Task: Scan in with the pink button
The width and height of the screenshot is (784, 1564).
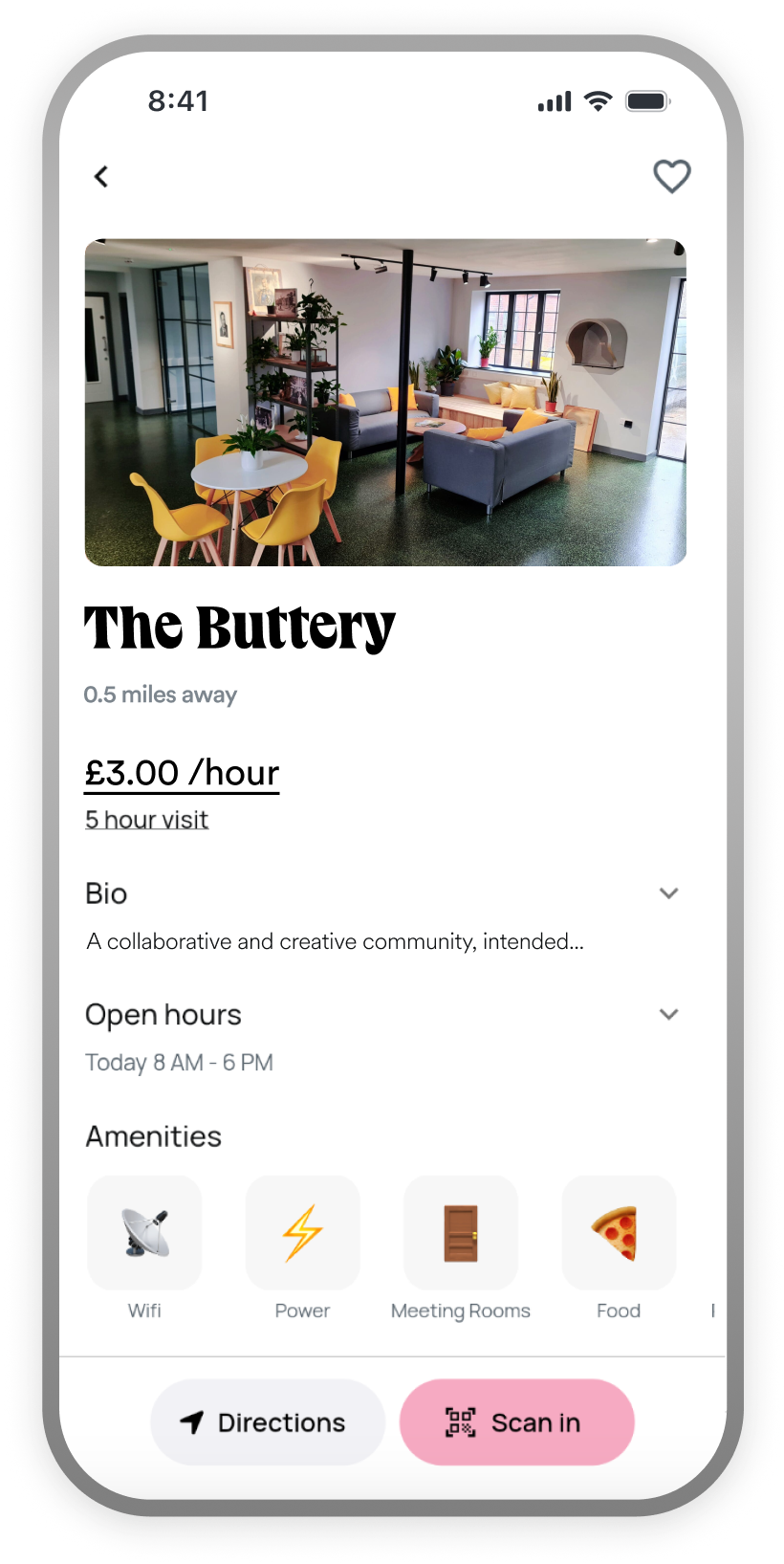Action: (x=516, y=1422)
